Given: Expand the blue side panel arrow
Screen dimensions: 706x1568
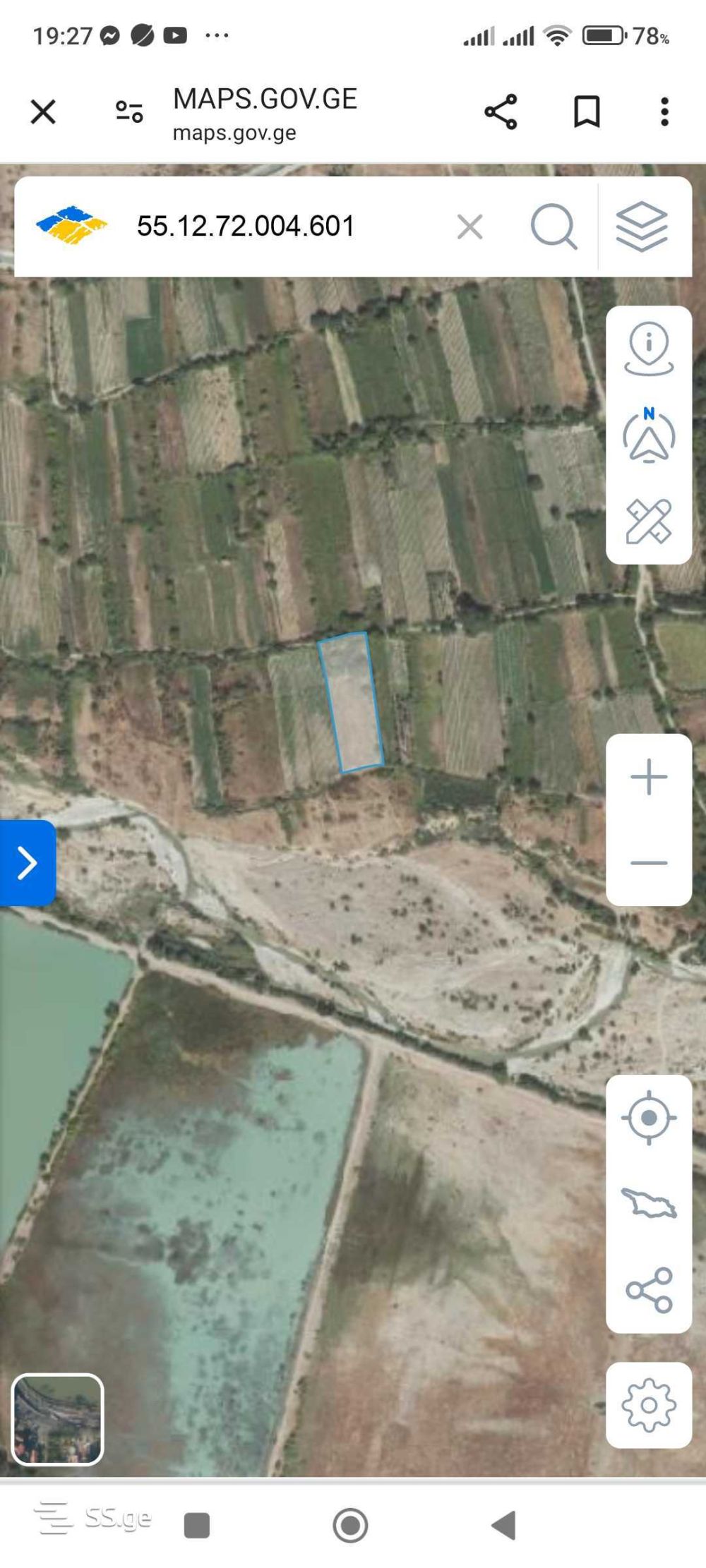Looking at the screenshot, I should tap(28, 862).
